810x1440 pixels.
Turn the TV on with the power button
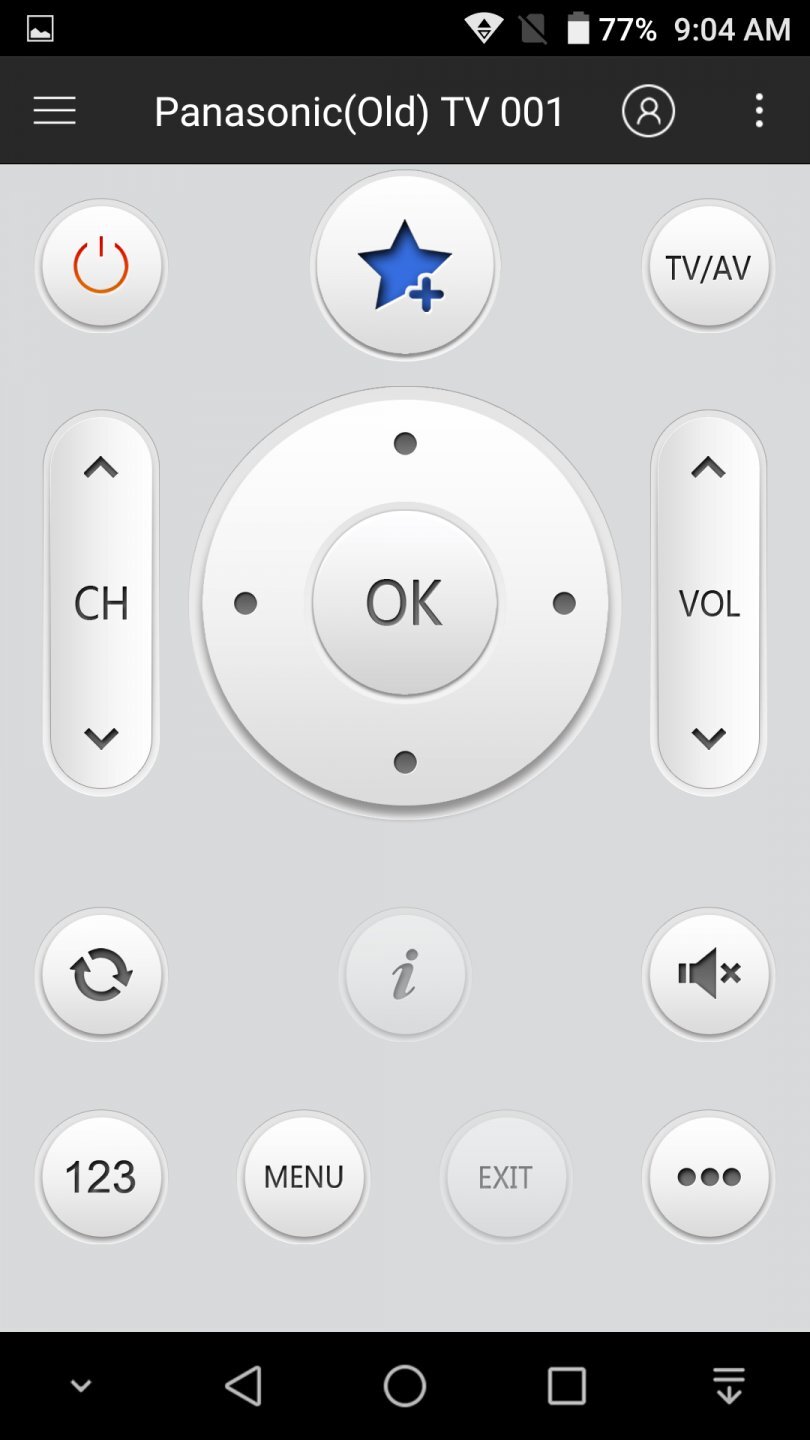101,266
